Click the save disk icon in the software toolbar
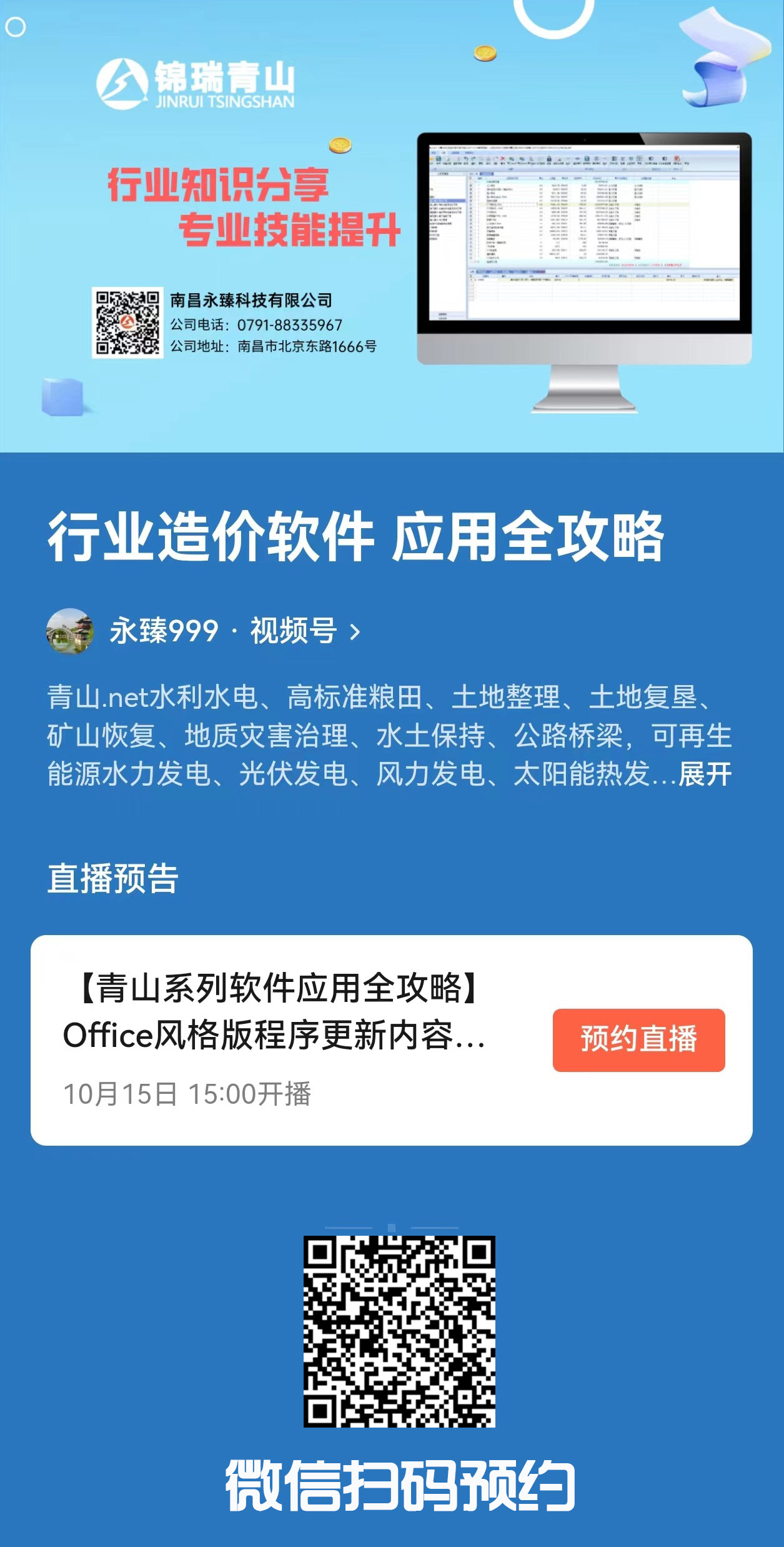The width and height of the screenshot is (784, 1547). (439, 158)
